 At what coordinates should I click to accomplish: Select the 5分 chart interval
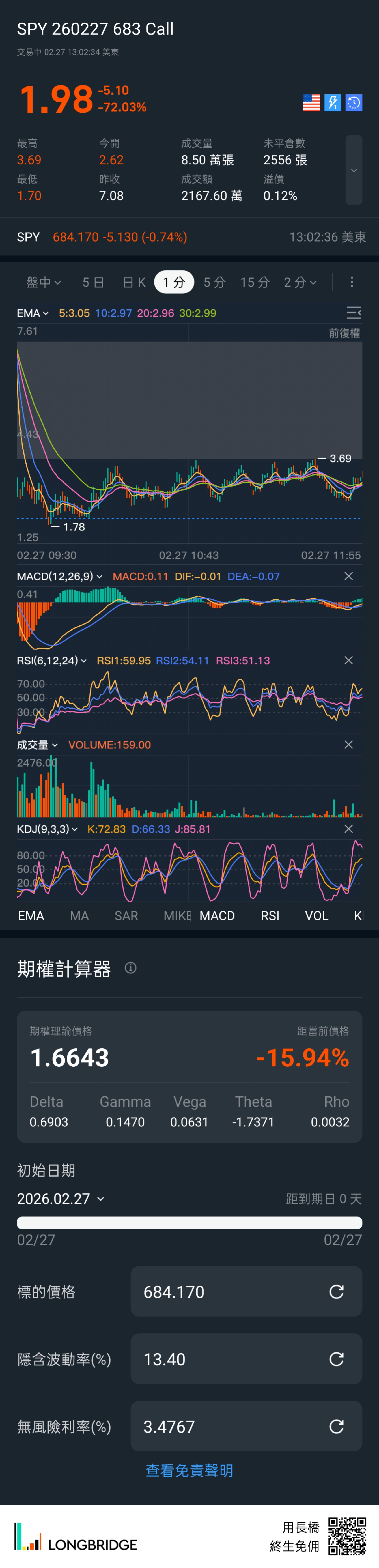(x=214, y=282)
